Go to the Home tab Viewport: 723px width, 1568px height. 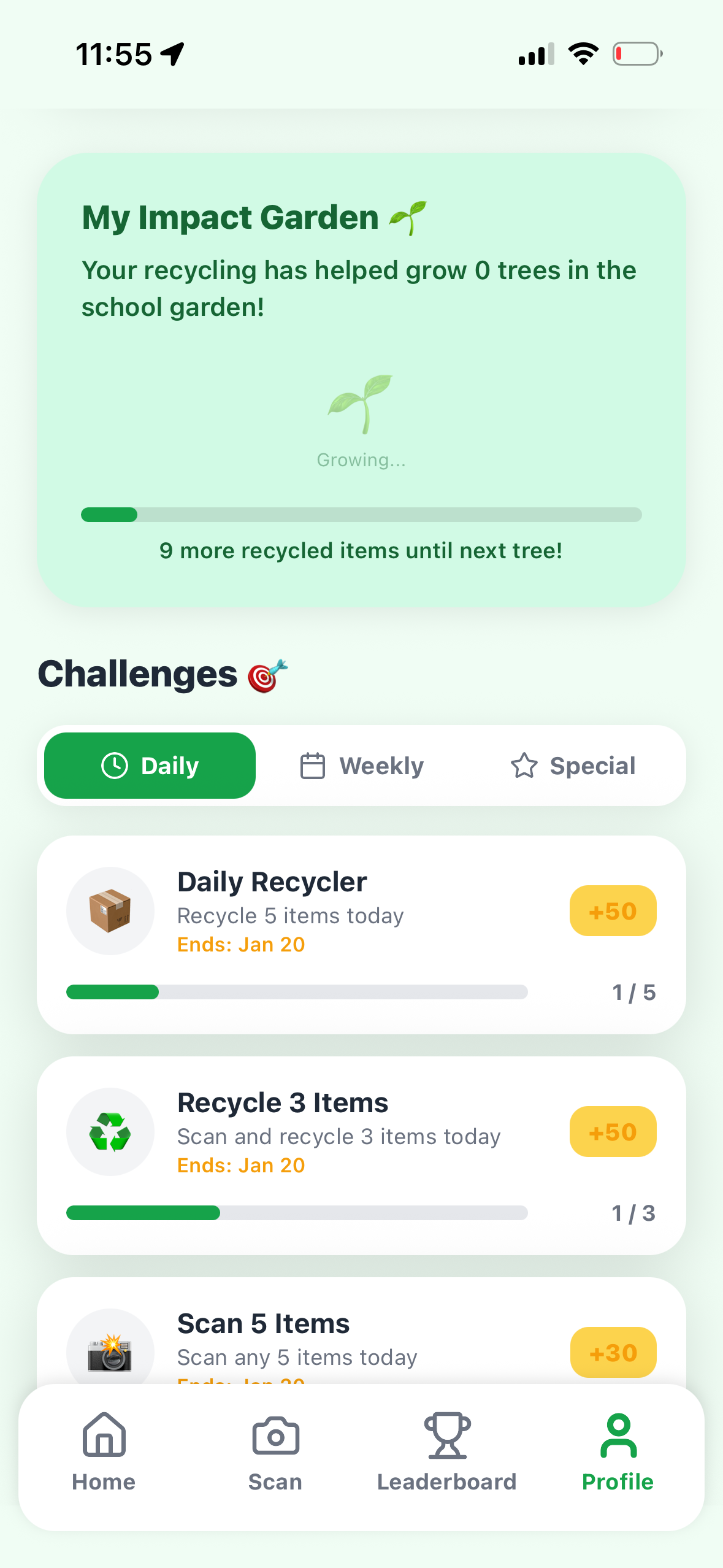[x=104, y=1452]
